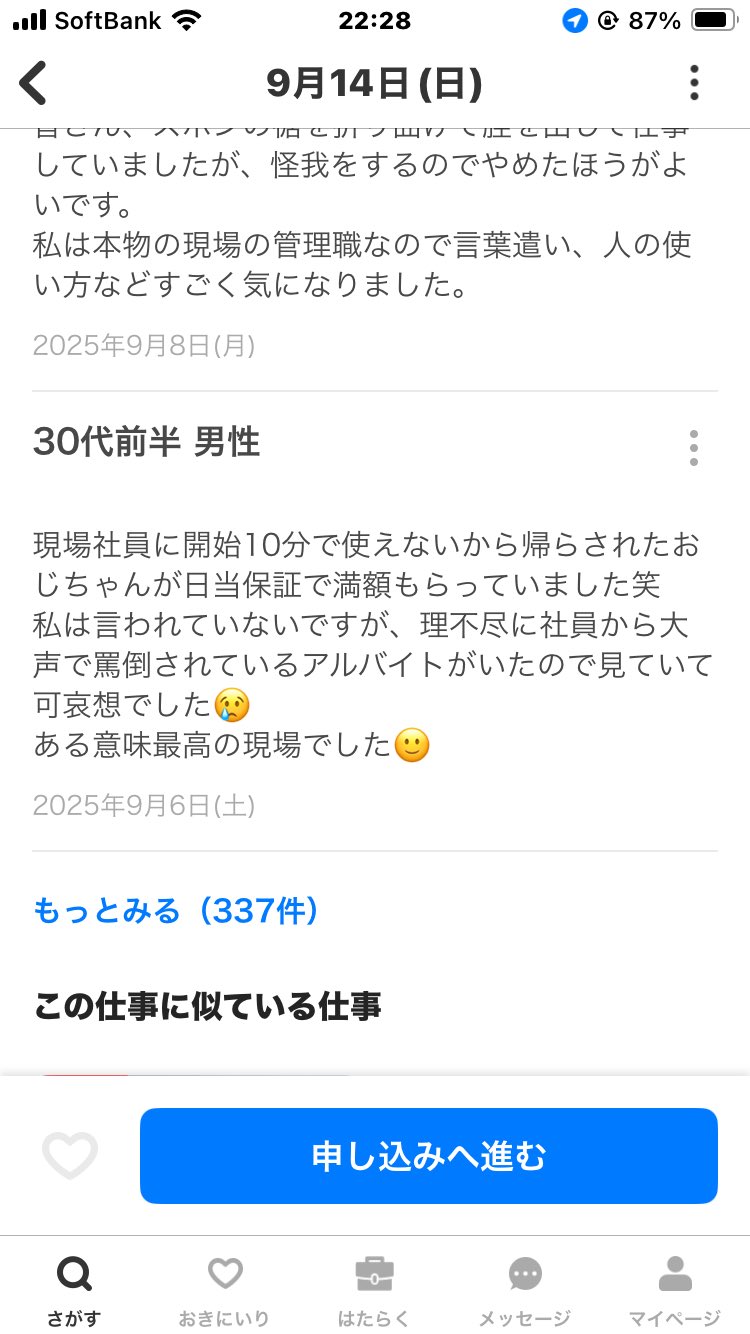Add this job to favorites with the heart
Screen dimensions: 750x1334
tap(70, 1156)
